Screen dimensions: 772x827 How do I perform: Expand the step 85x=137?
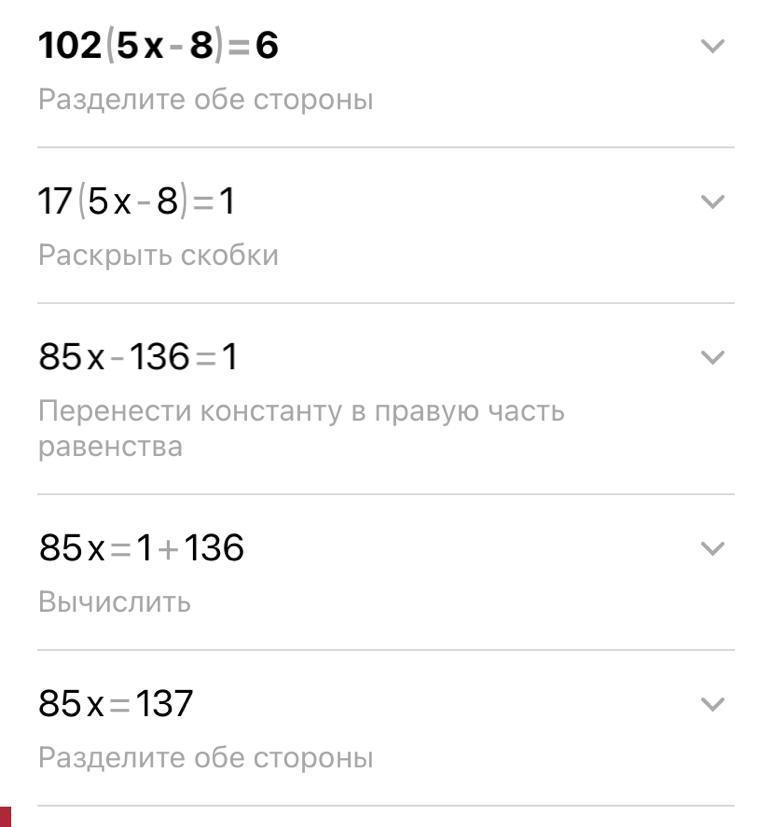tap(712, 705)
